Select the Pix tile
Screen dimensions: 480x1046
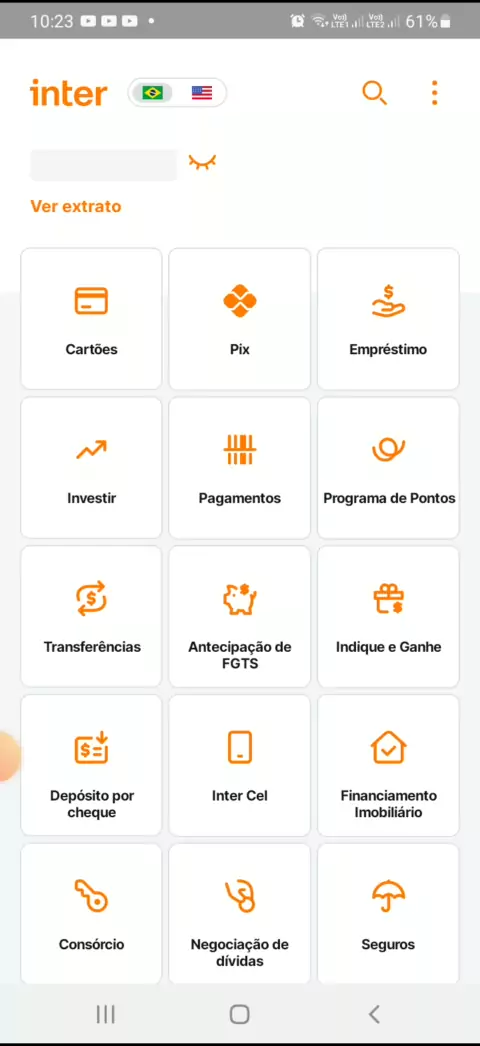(239, 319)
